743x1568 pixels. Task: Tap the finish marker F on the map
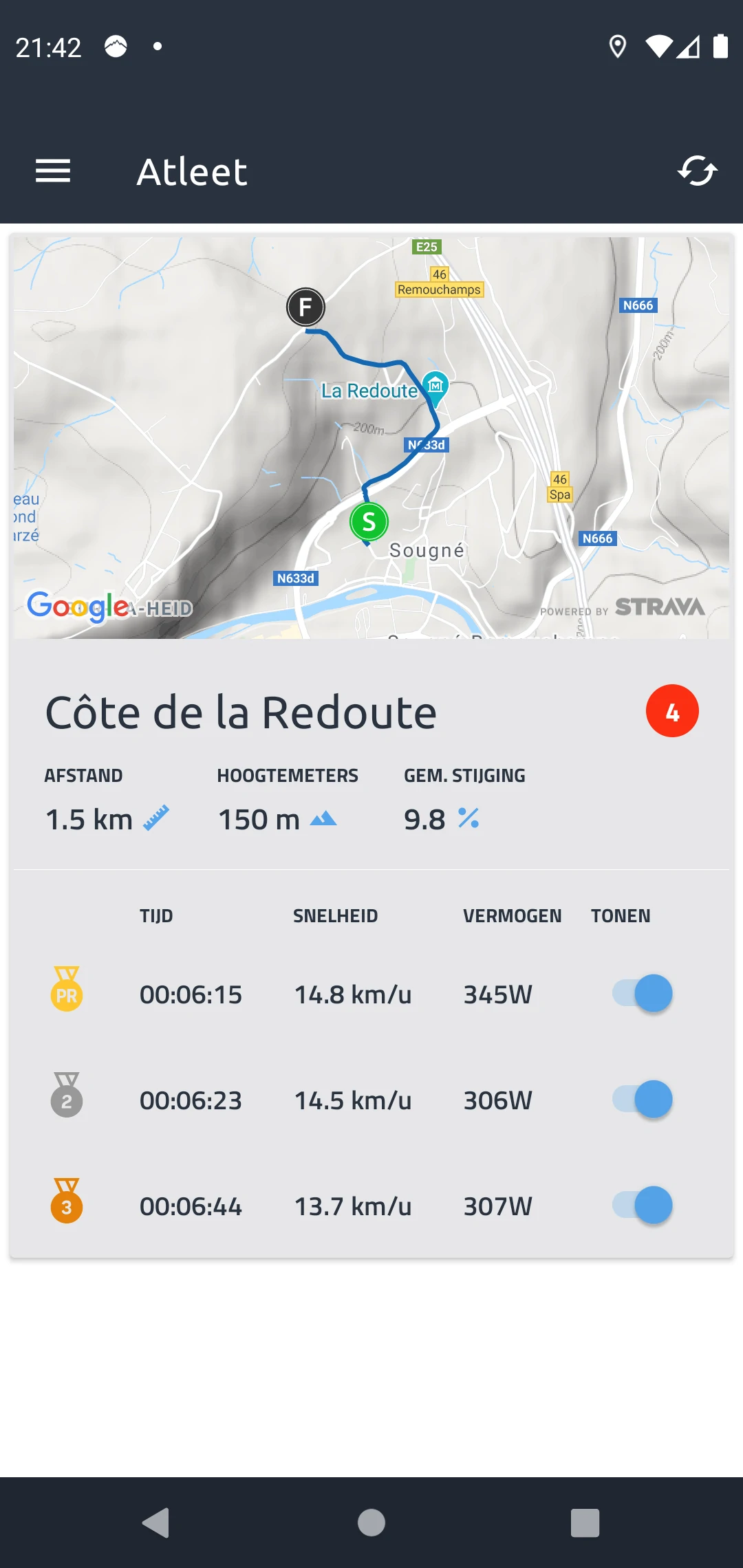305,307
